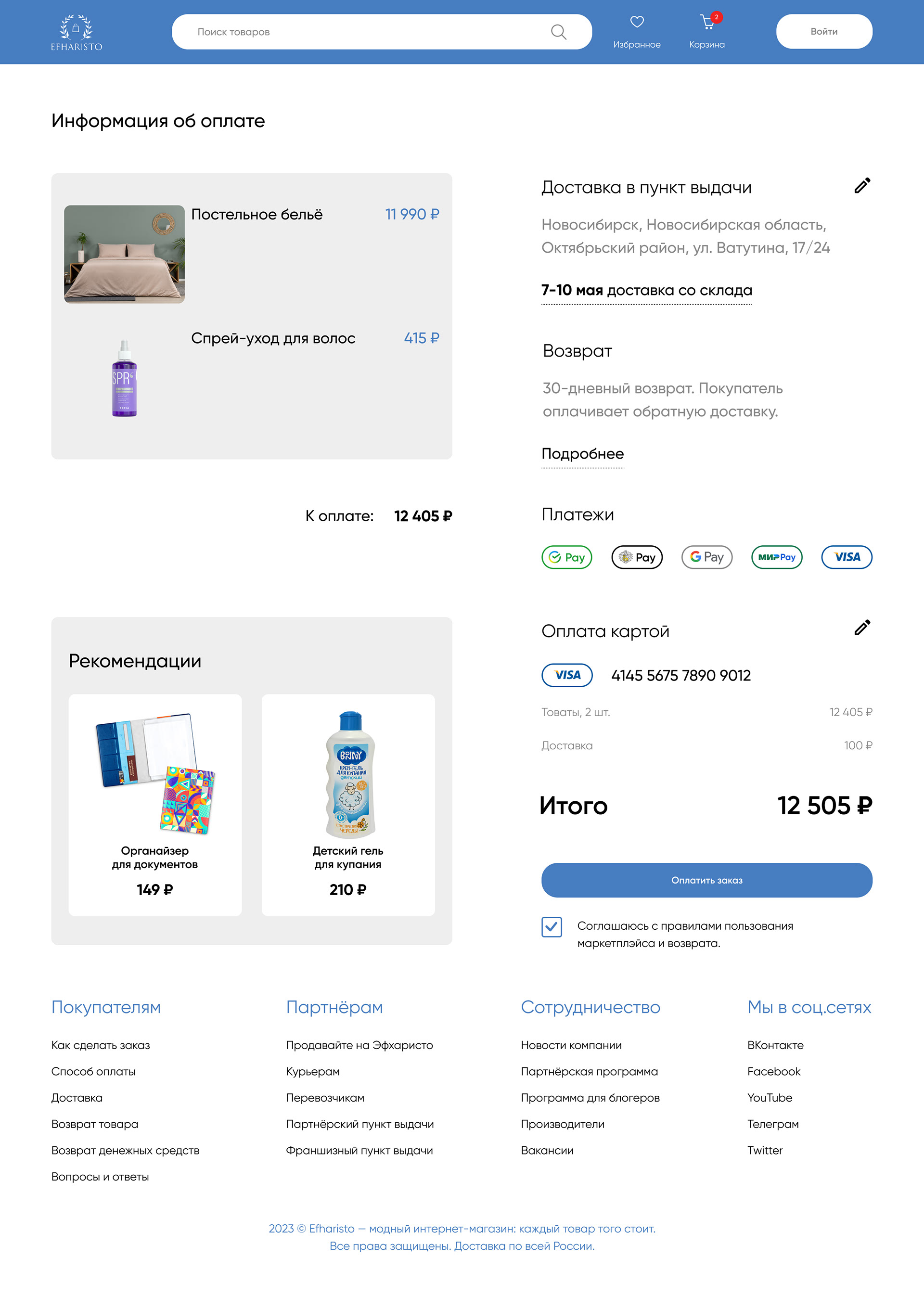The width and height of the screenshot is (924, 1296).
Task: Open Детский гель для купания card
Action: tap(347, 805)
